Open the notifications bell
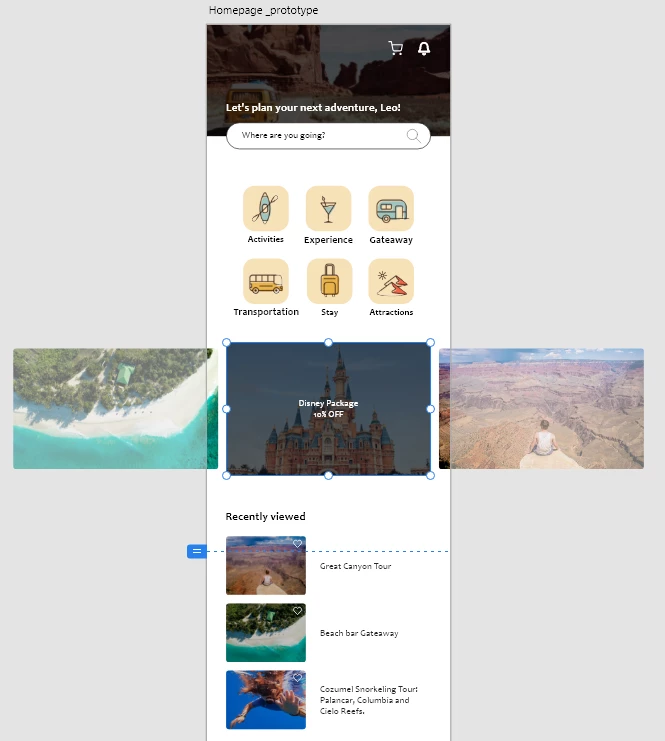Viewport: 665px width, 741px height. [x=424, y=48]
